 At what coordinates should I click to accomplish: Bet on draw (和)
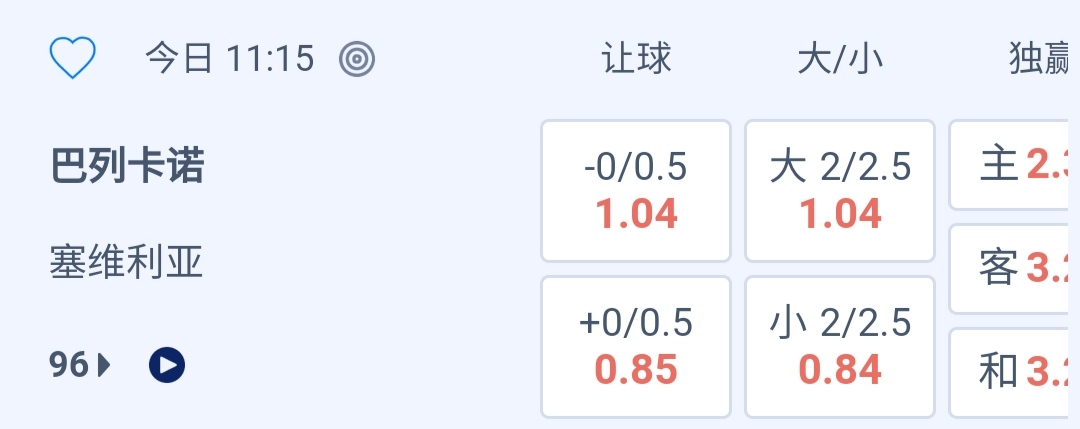(1014, 372)
